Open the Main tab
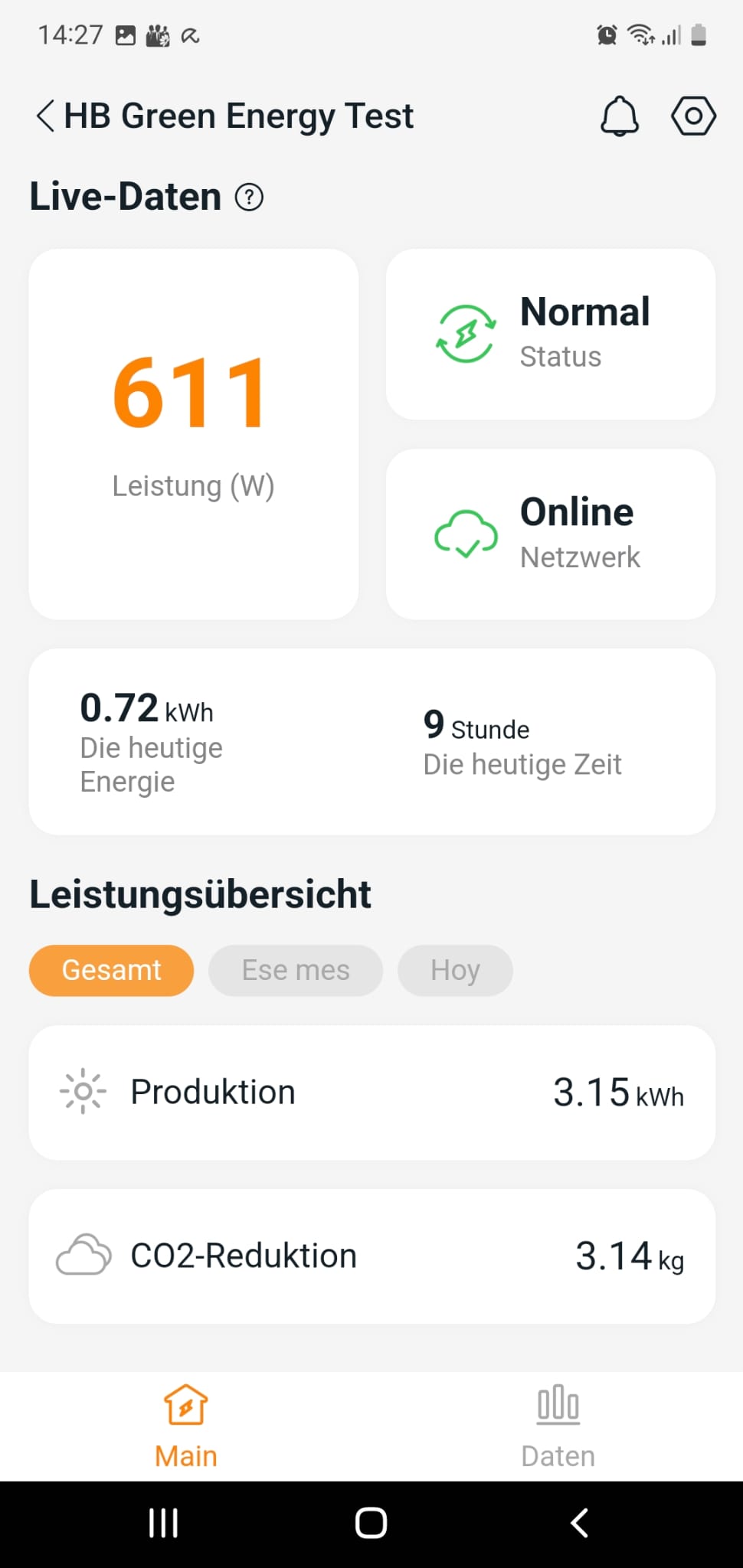The image size is (743, 1568). [186, 1426]
